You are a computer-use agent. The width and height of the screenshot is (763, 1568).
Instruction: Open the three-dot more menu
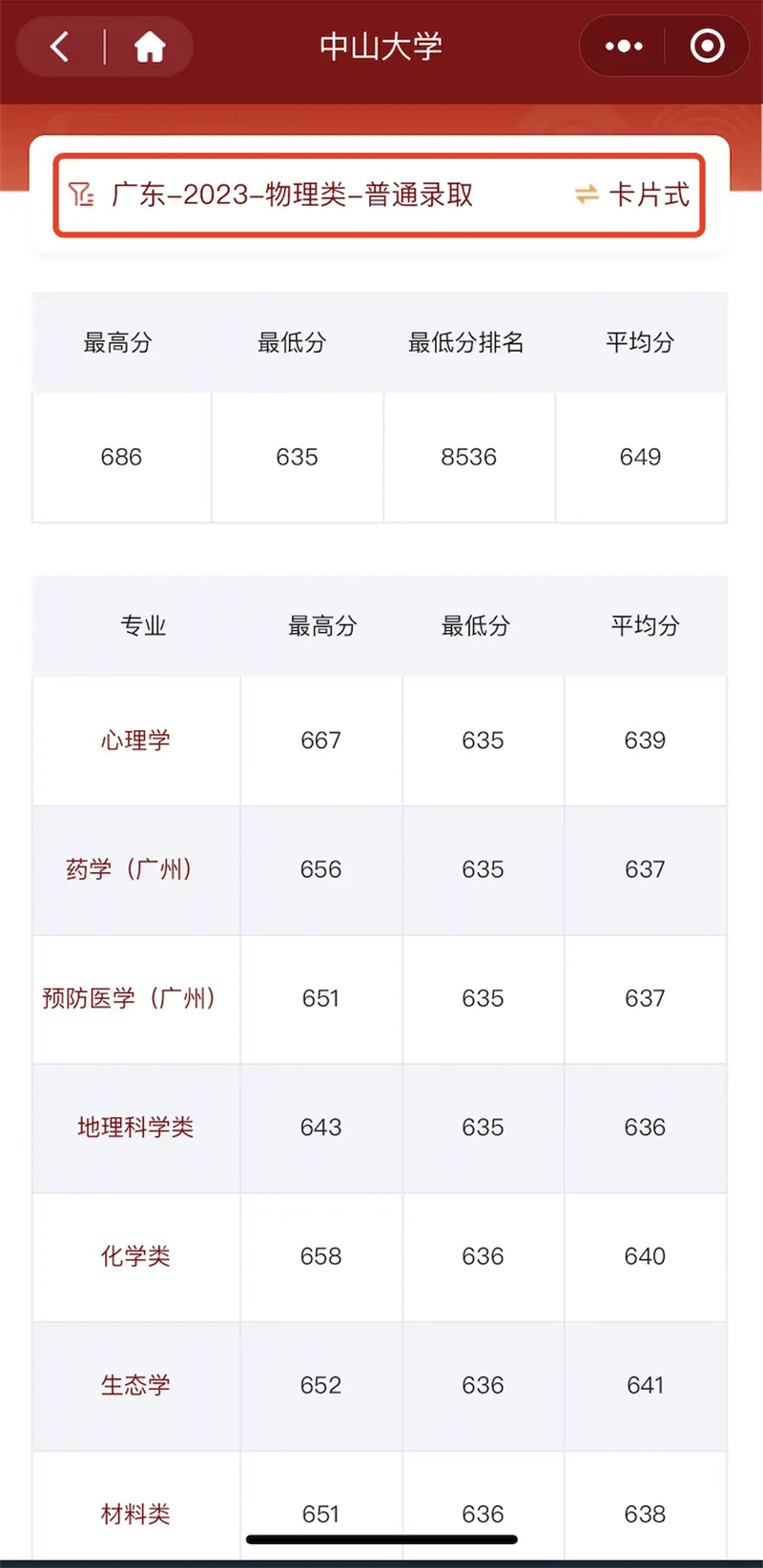coord(624,46)
